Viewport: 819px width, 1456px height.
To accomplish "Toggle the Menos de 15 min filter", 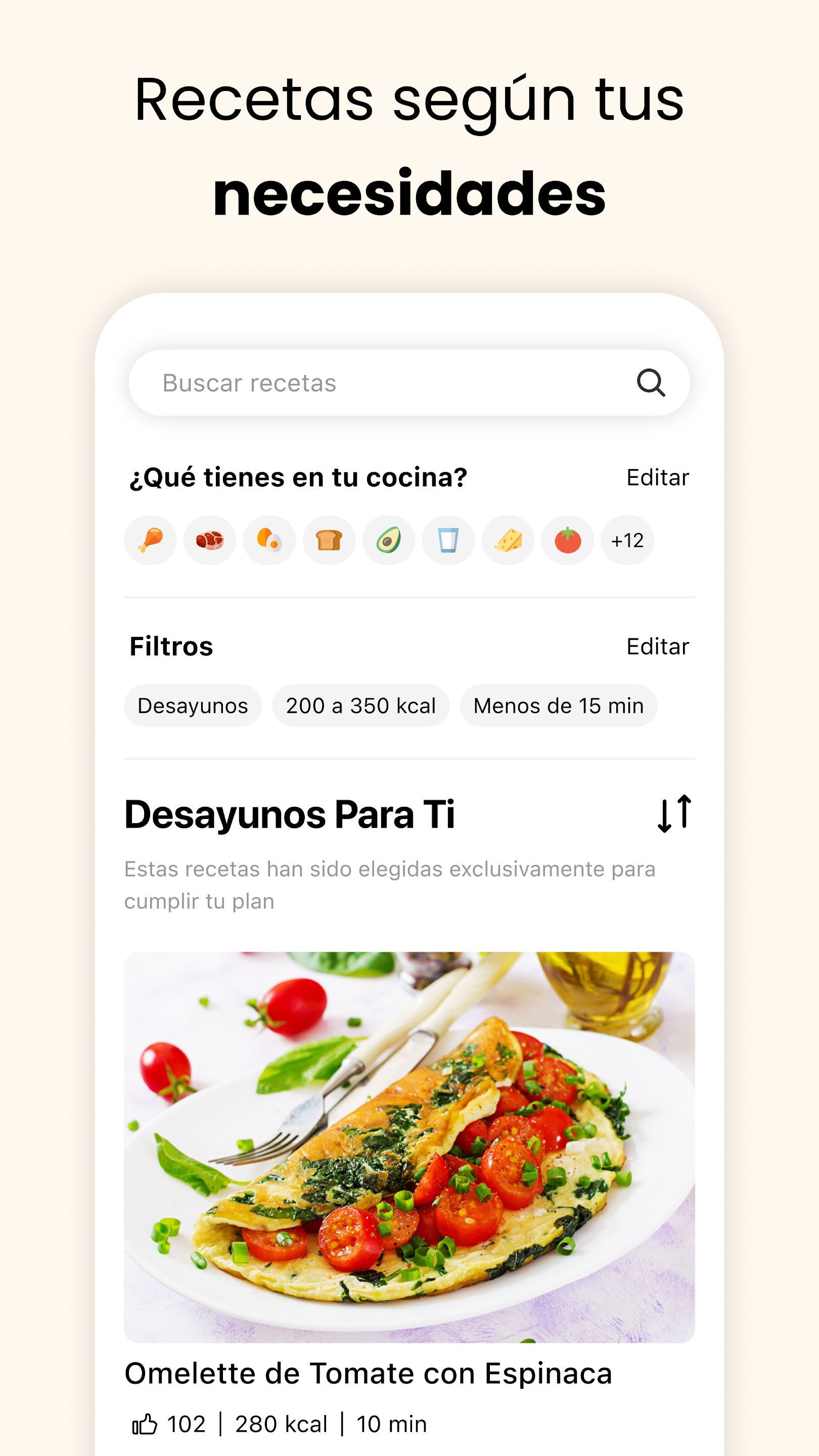I will point(559,705).
